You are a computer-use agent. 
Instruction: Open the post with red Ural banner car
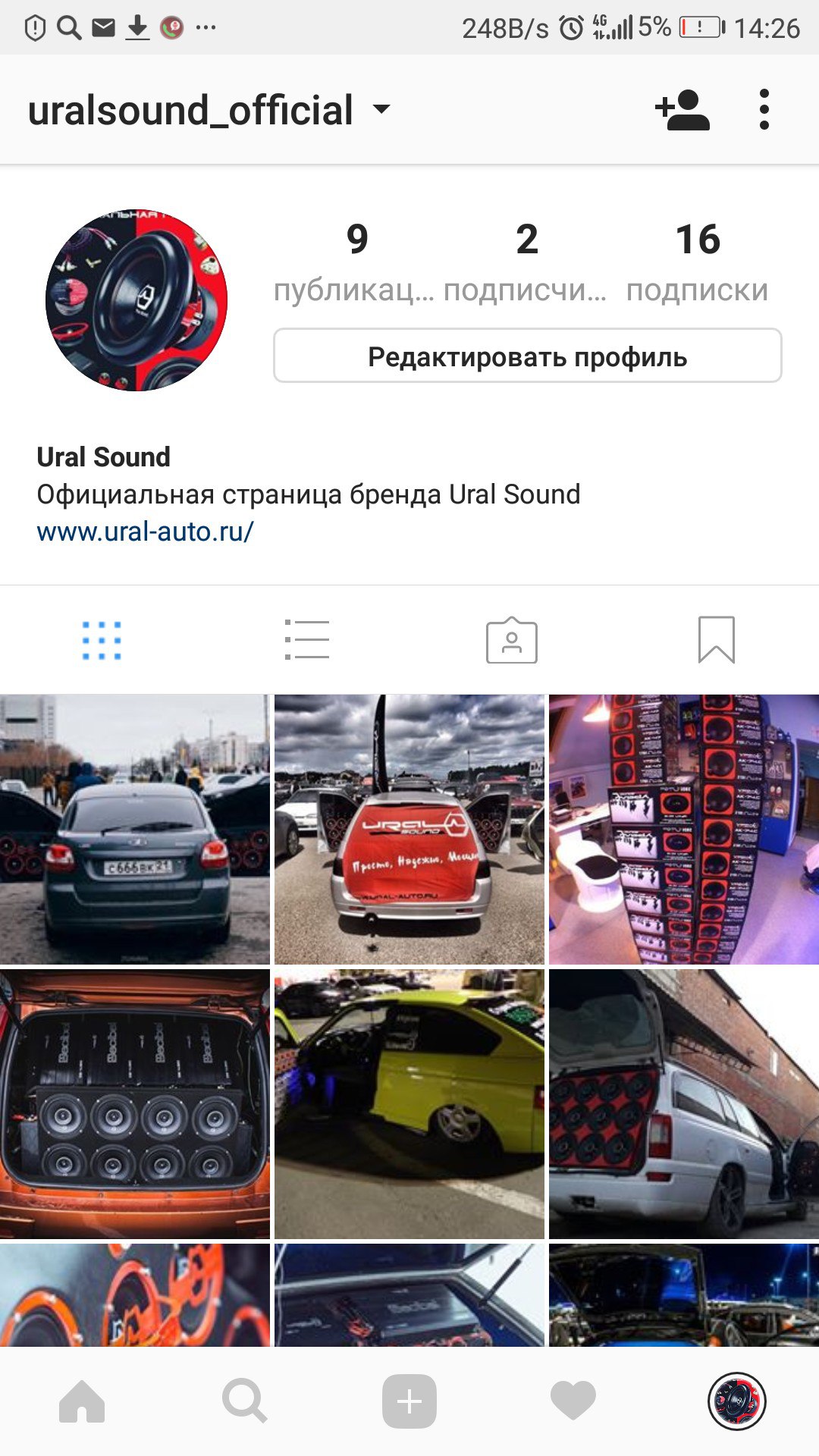point(409,830)
